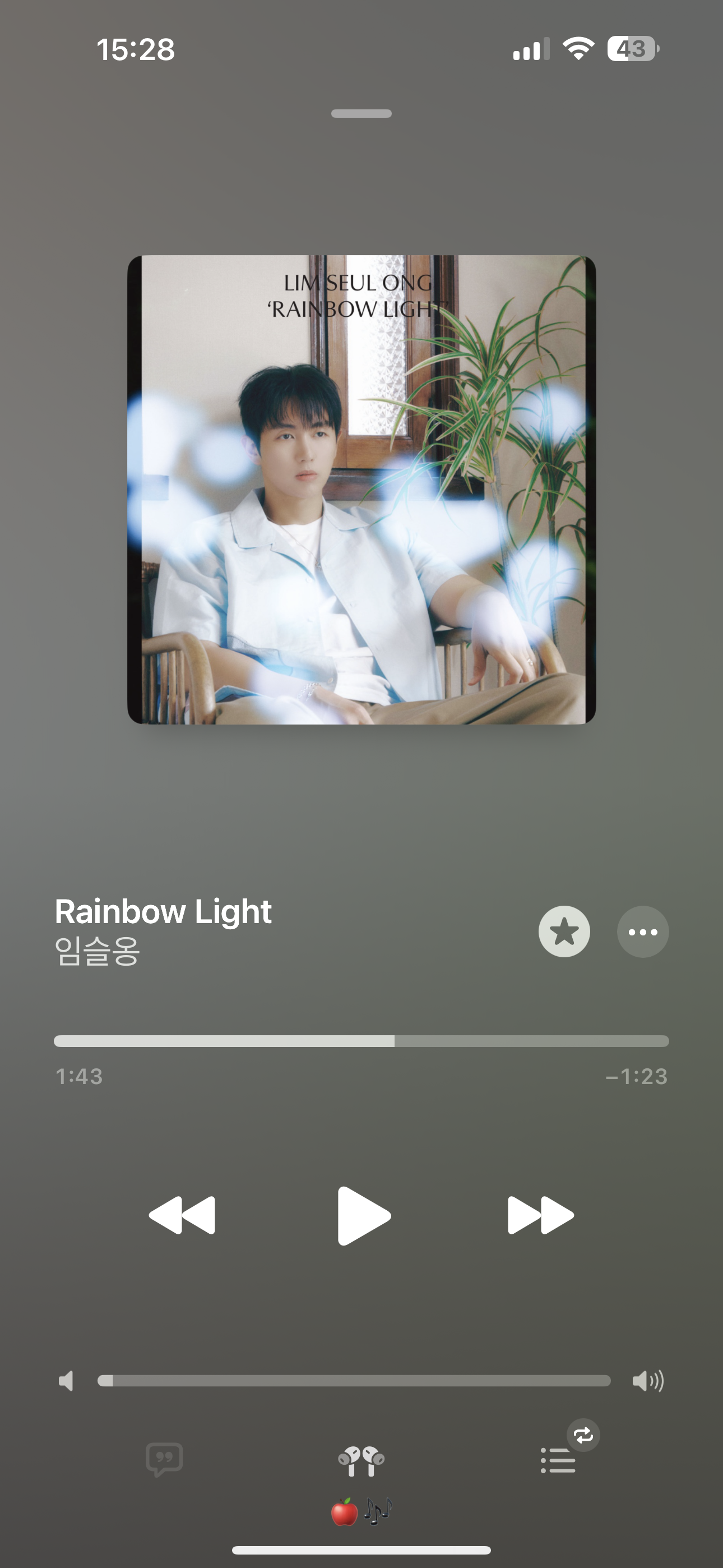Play the song Rainbow Light
This screenshot has height=1568, width=723.
pos(363,1216)
